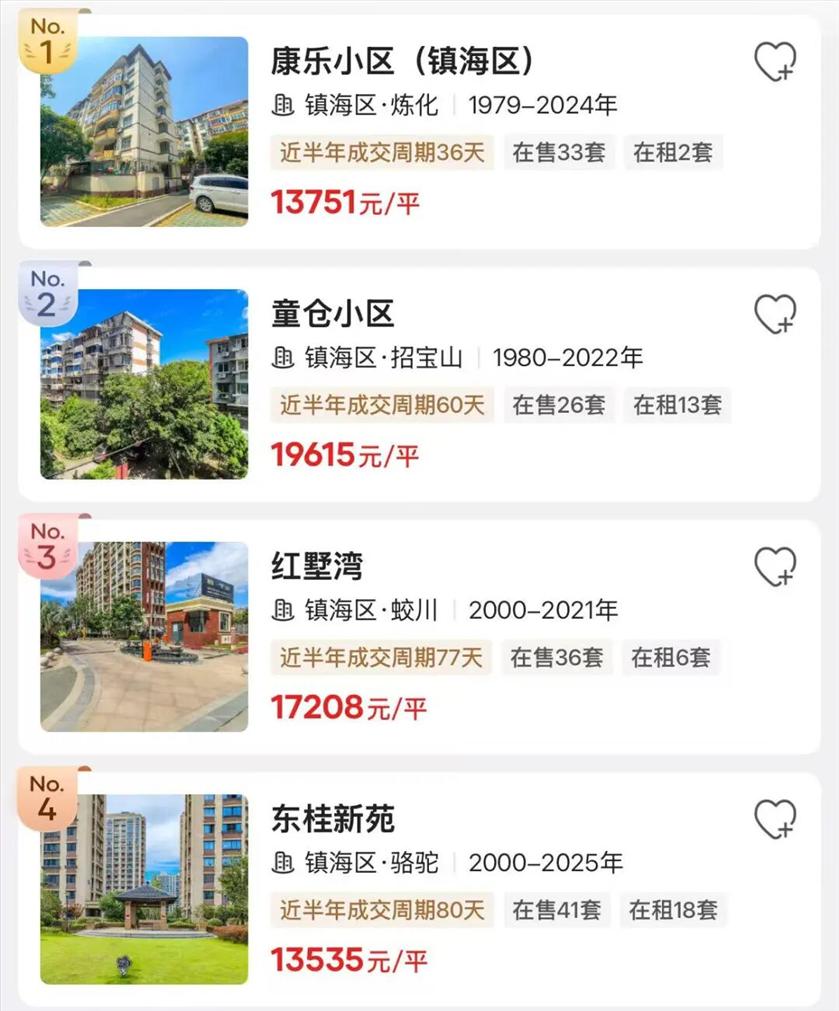View details for 红墅湾

tap(317, 566)
